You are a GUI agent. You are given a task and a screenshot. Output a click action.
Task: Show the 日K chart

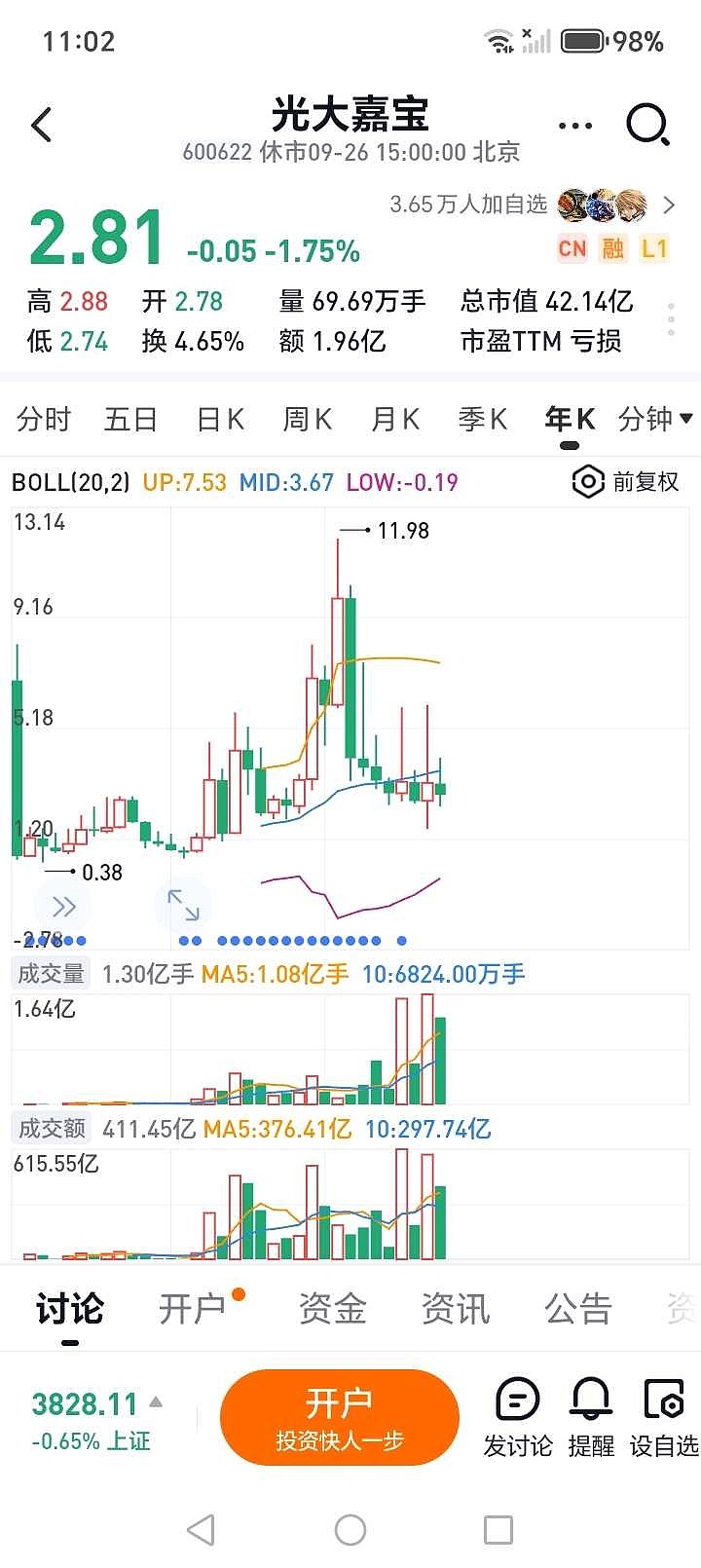[220, 419]
